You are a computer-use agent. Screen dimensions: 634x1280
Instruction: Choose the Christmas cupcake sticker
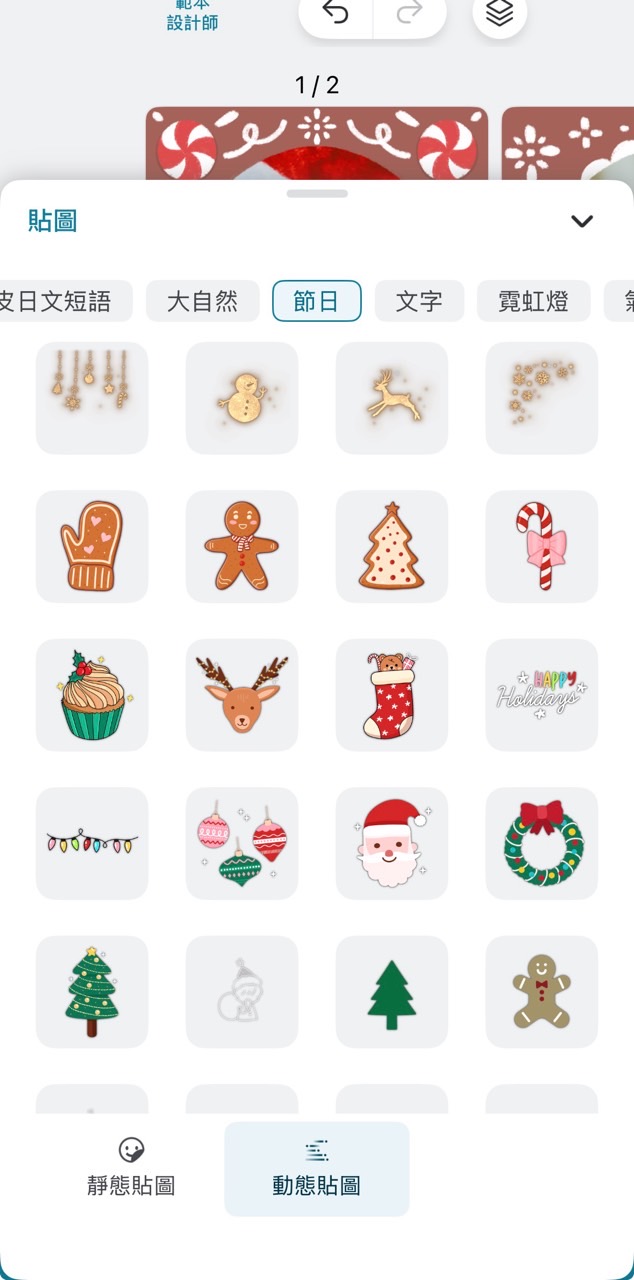tap(92, 695)
